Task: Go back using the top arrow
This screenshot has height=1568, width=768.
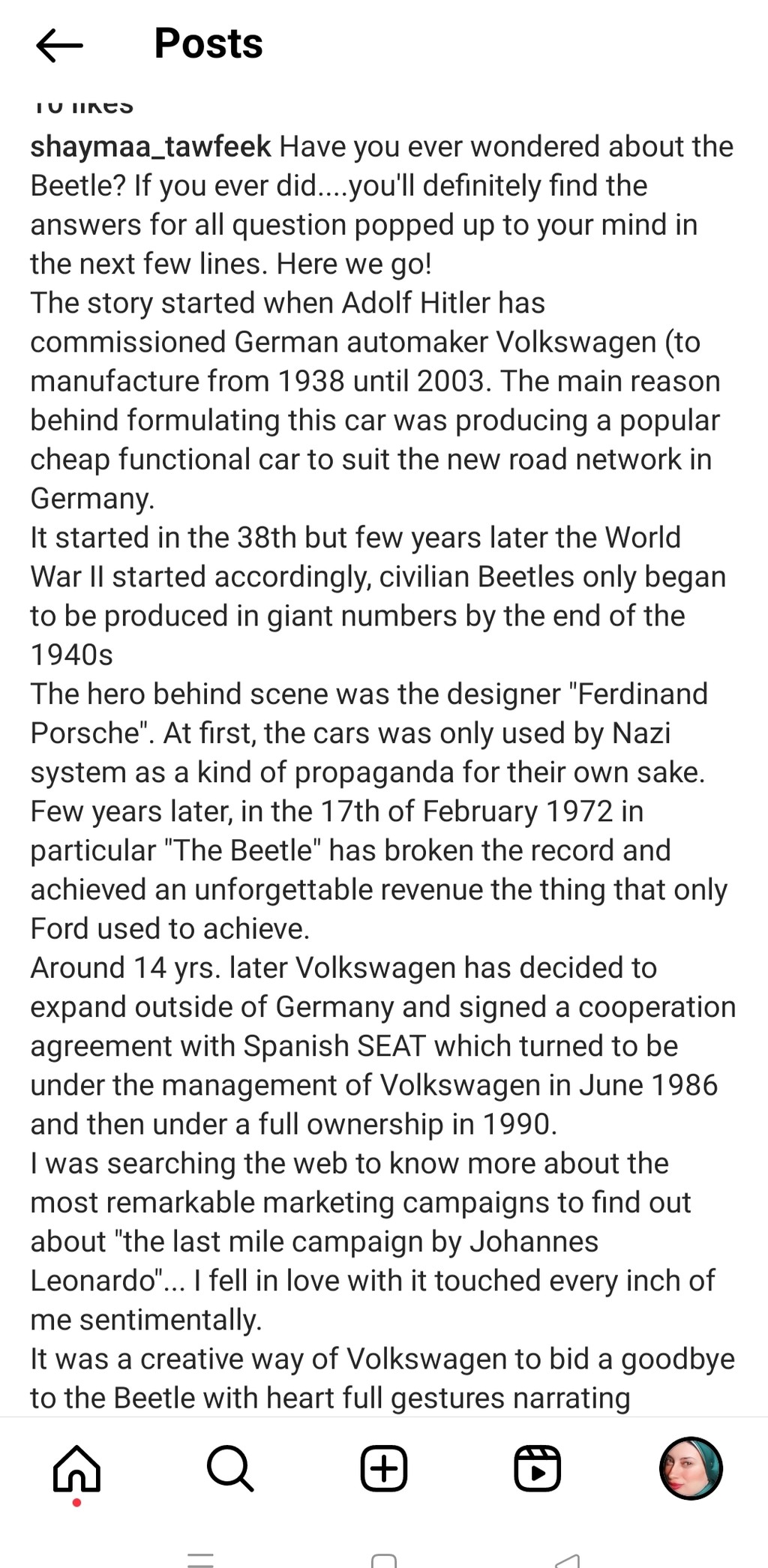Action: (x=59, y=45)
